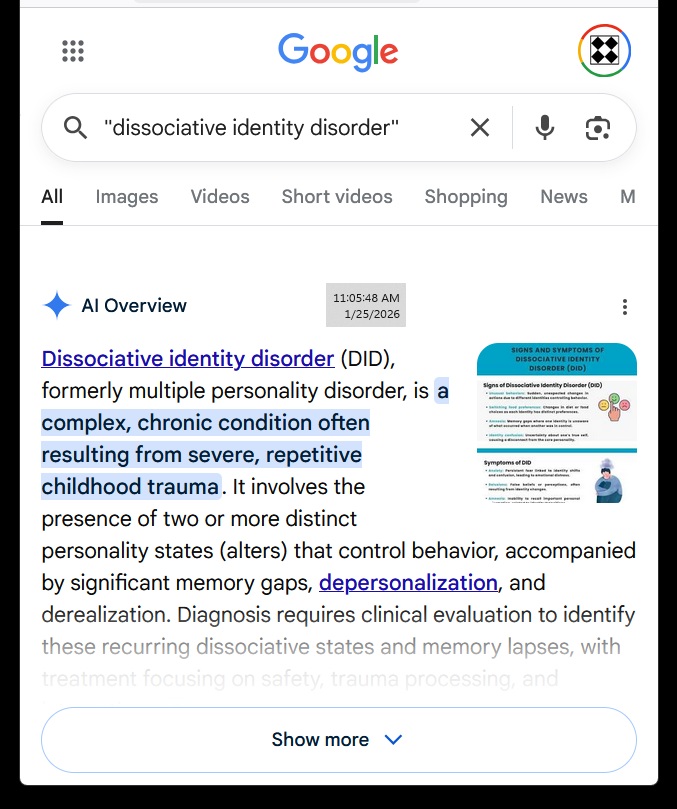
Task: Expand the AI Overview with Show more
Action: pyautogui.click(x=338, y=740)
